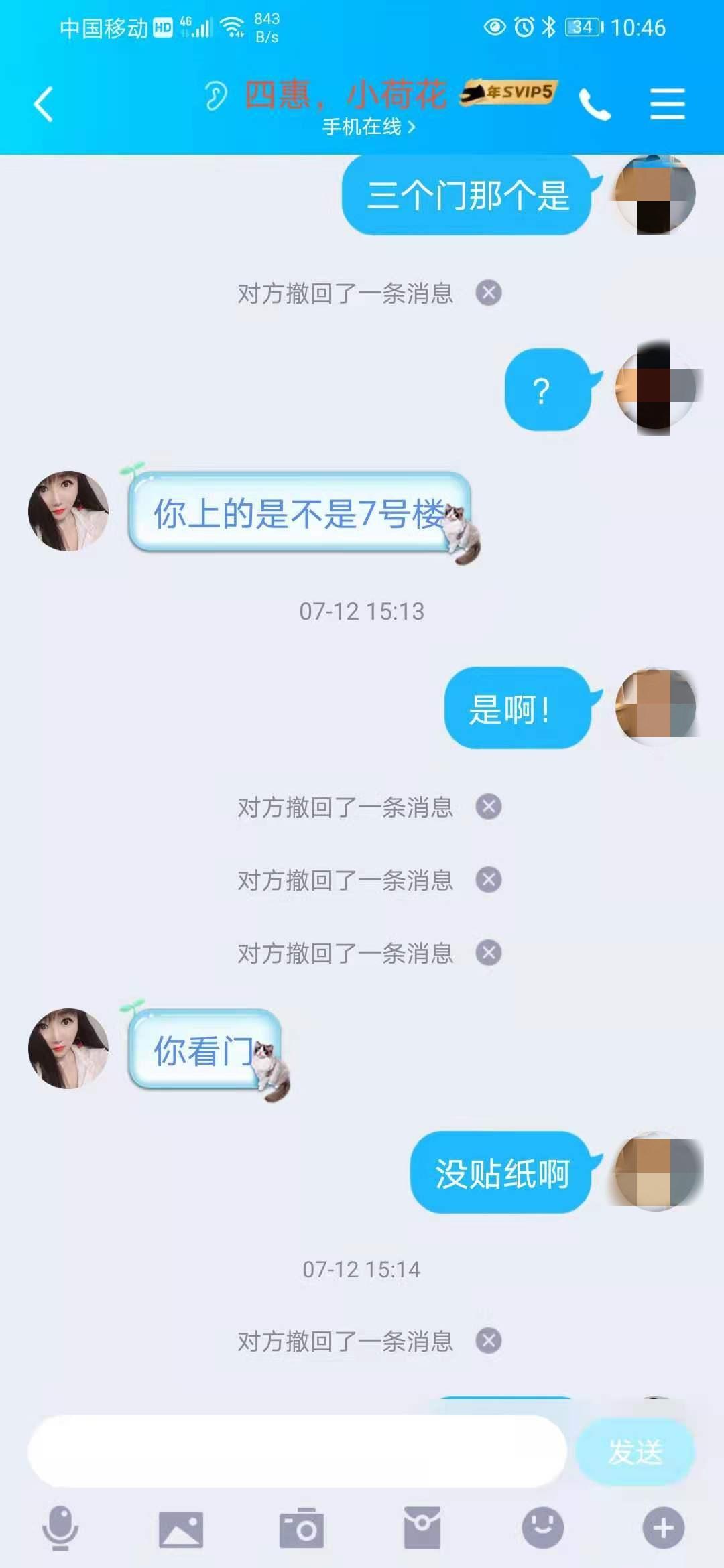
Task: Dismiss the recalled notice below 07-12 15:14
Action: coord(489,1341)
